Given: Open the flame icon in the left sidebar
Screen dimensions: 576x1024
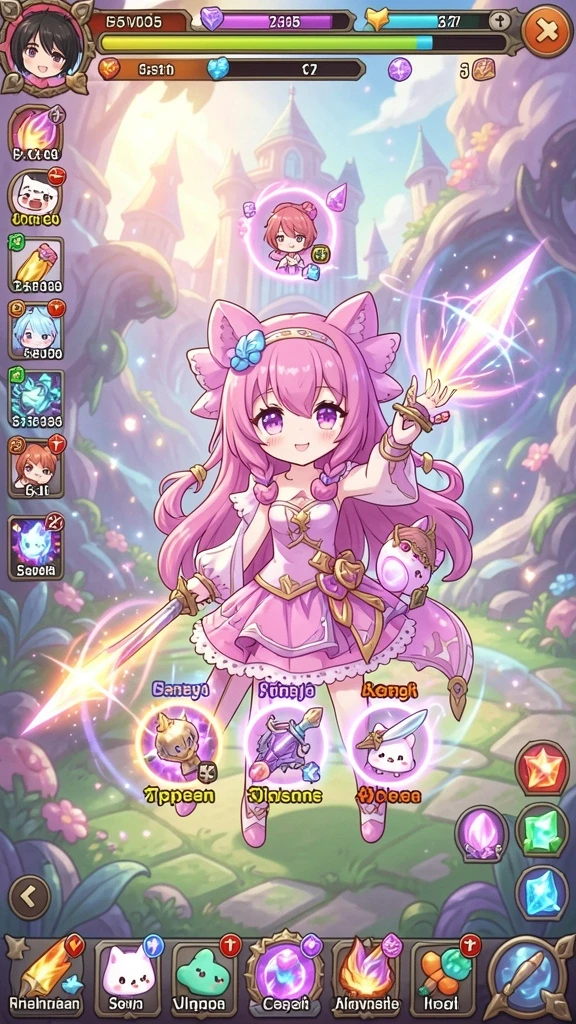Looking at the screenshot, I should (36, 133).
